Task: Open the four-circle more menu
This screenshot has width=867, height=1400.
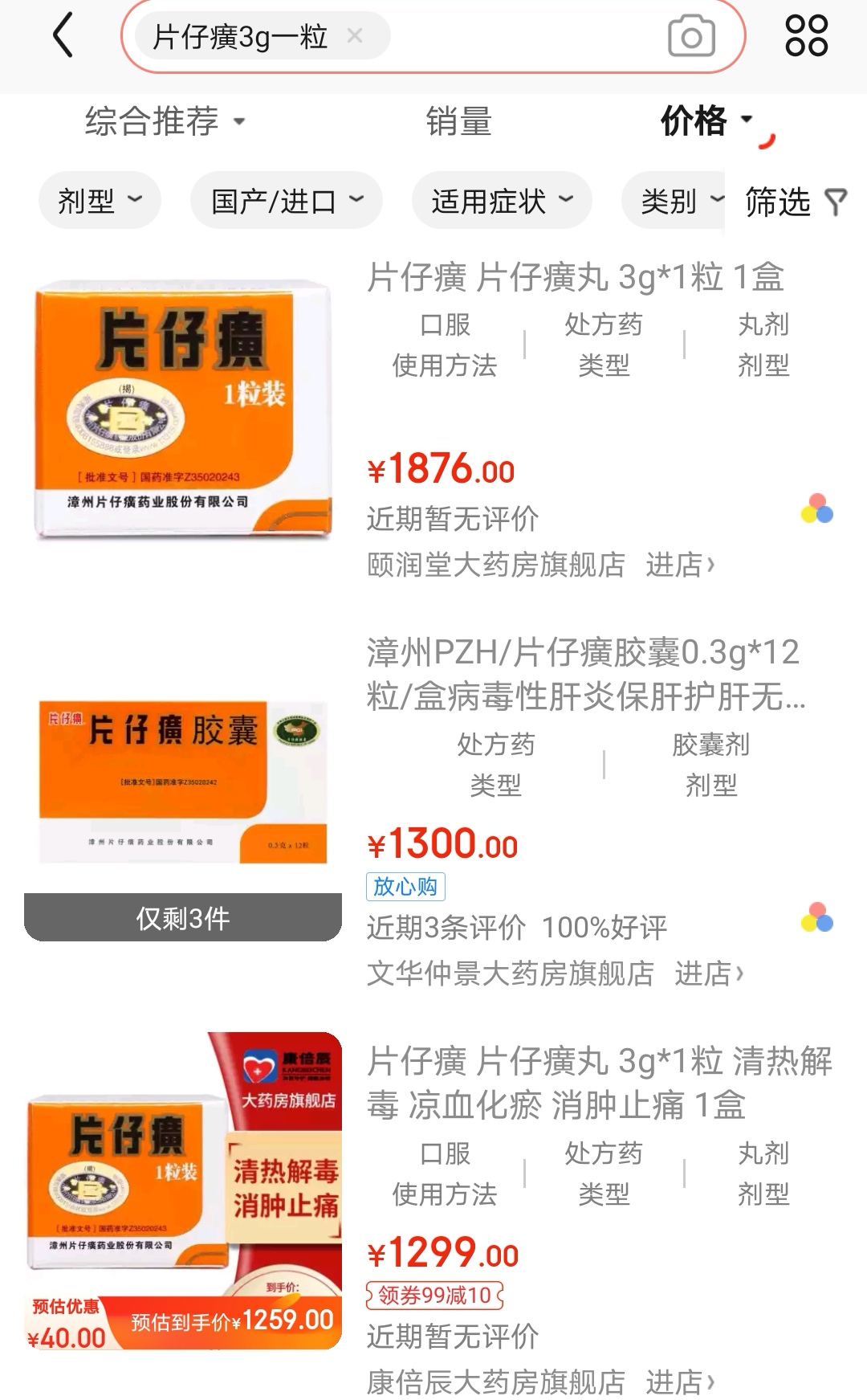Action: [806, 36]
